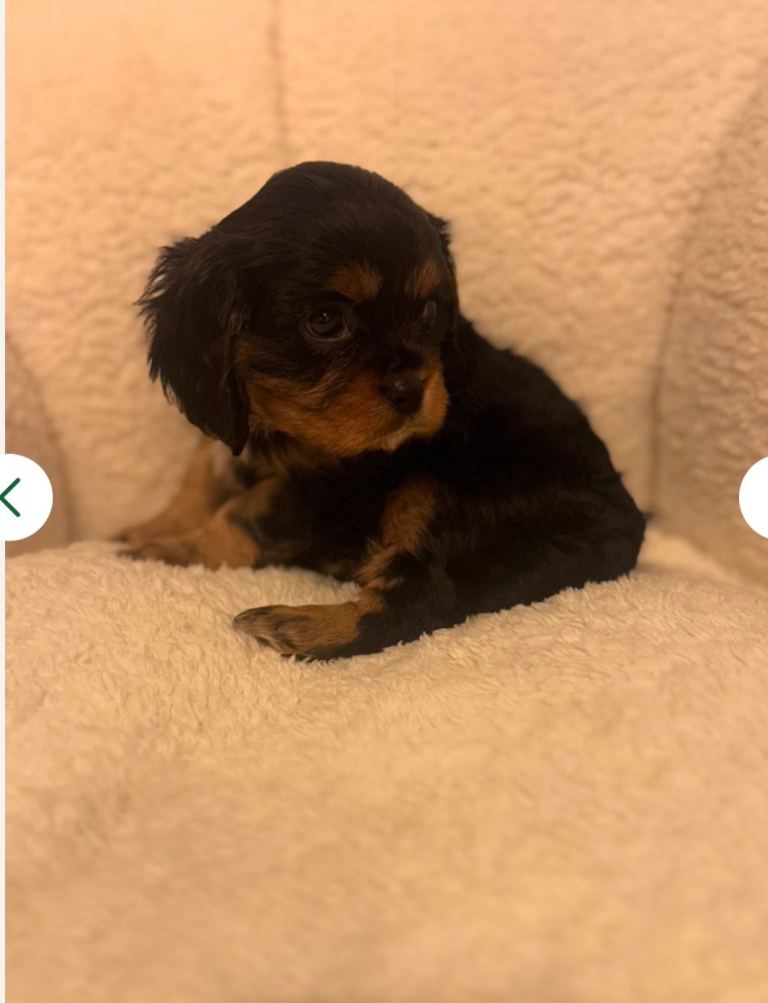Screen dimensions: 768x1003
Task: Open the puppy photo full screen
Action: coord(390,420)
